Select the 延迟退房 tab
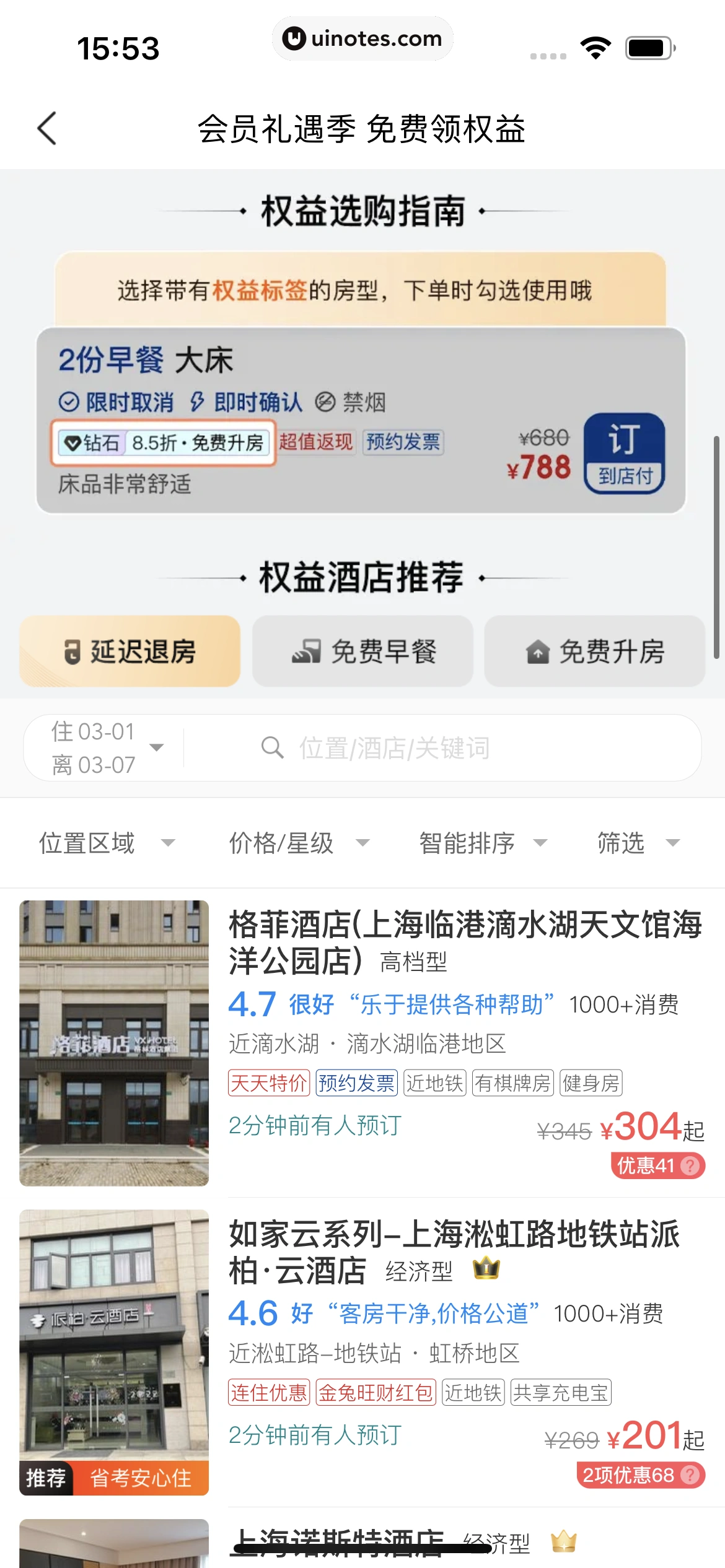 [x=130, y=651]
